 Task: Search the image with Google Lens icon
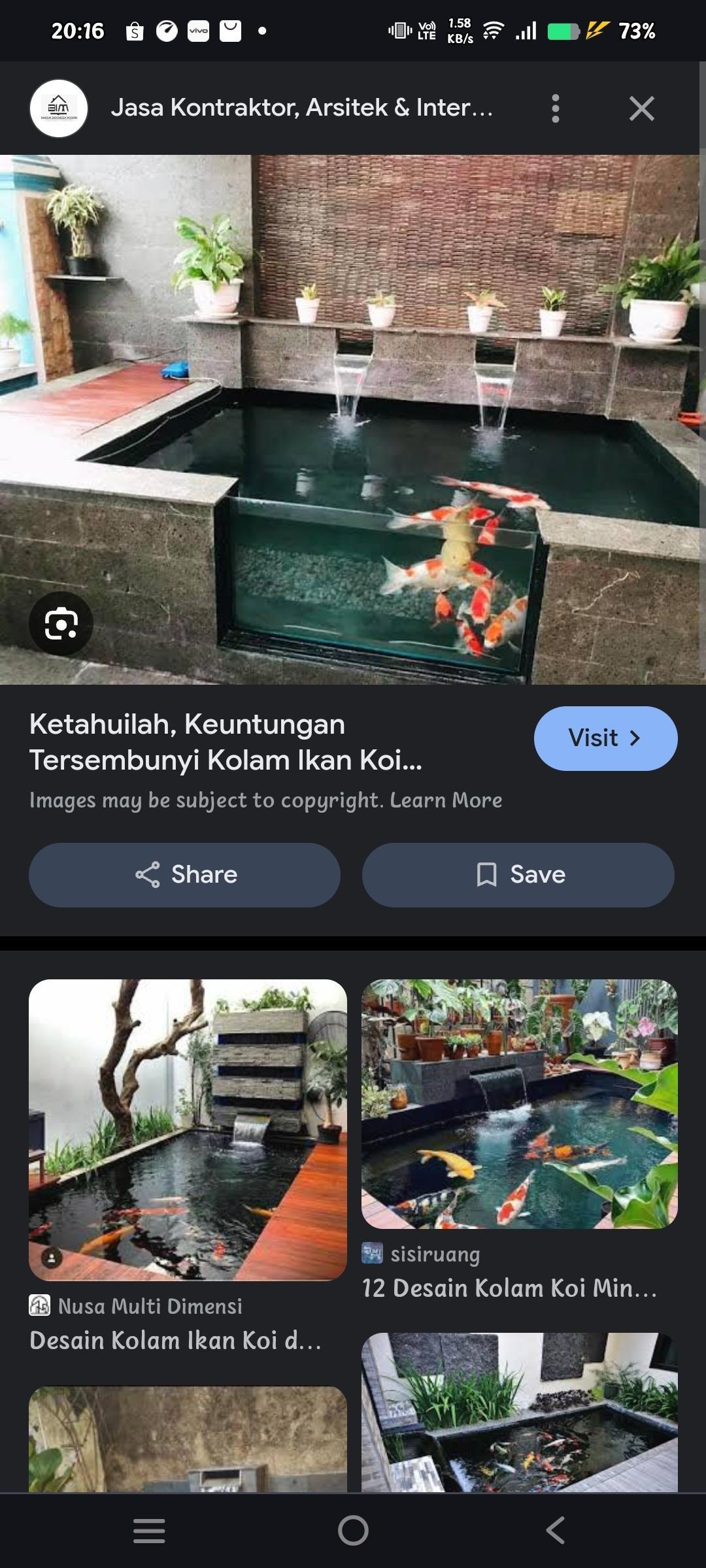[x=61, y=624]
